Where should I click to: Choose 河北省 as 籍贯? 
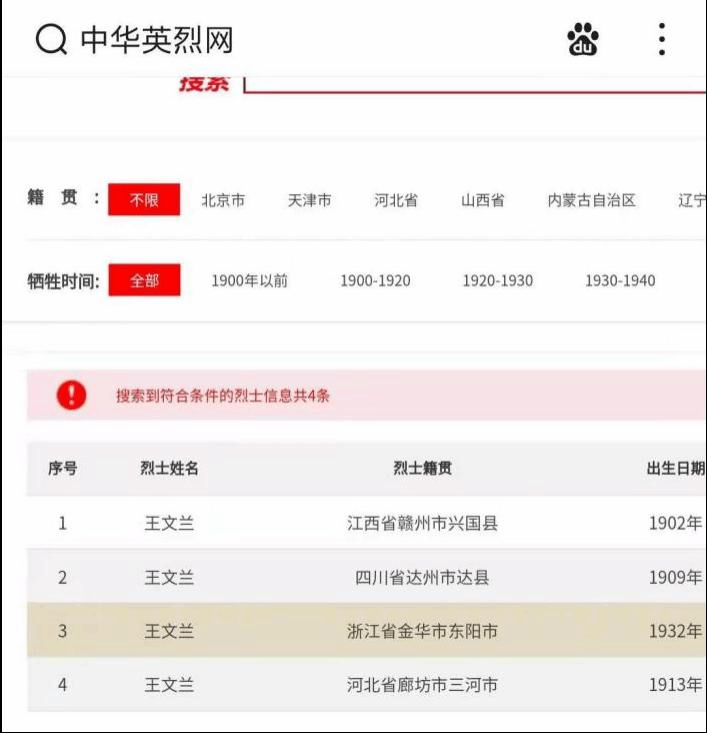pyautogui.click(x=396, y=200)
